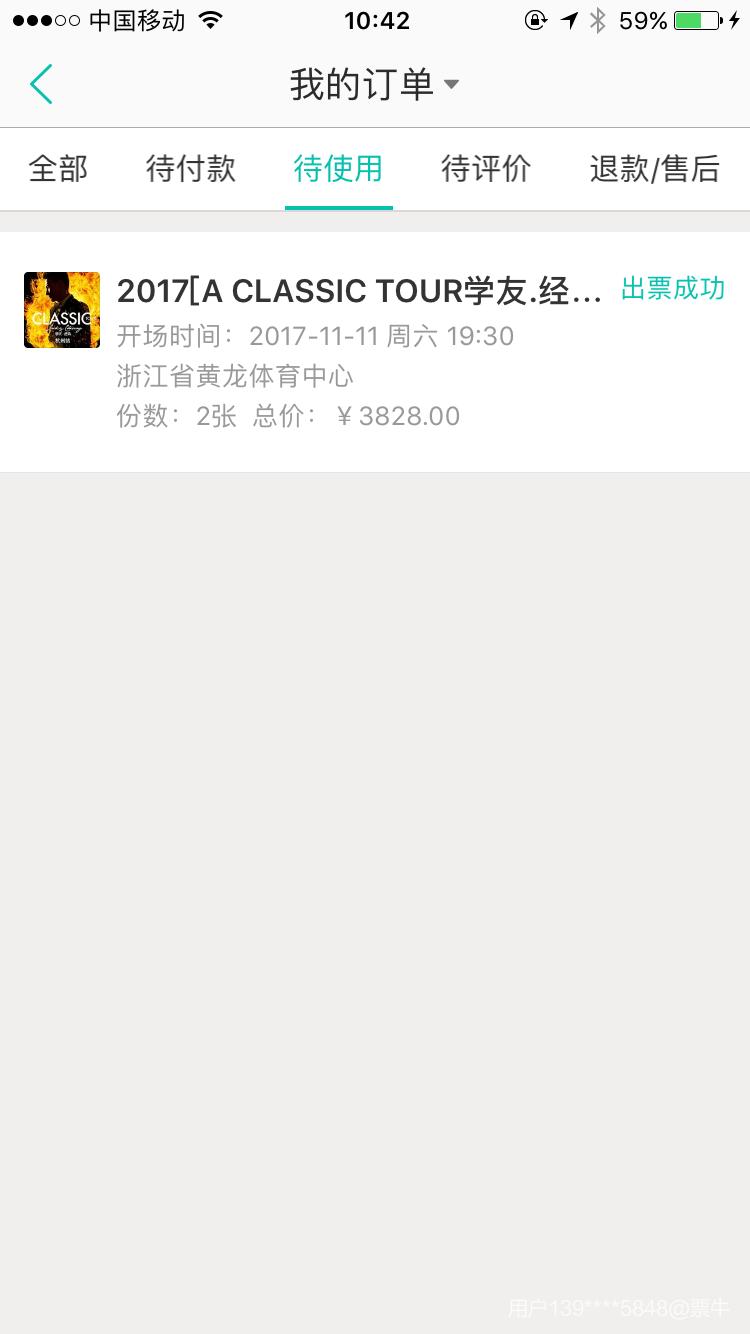The width and height of the screenshot is (750, 1334).
Task: Switch to the 待付款 tab
Action: click(191, 169)
